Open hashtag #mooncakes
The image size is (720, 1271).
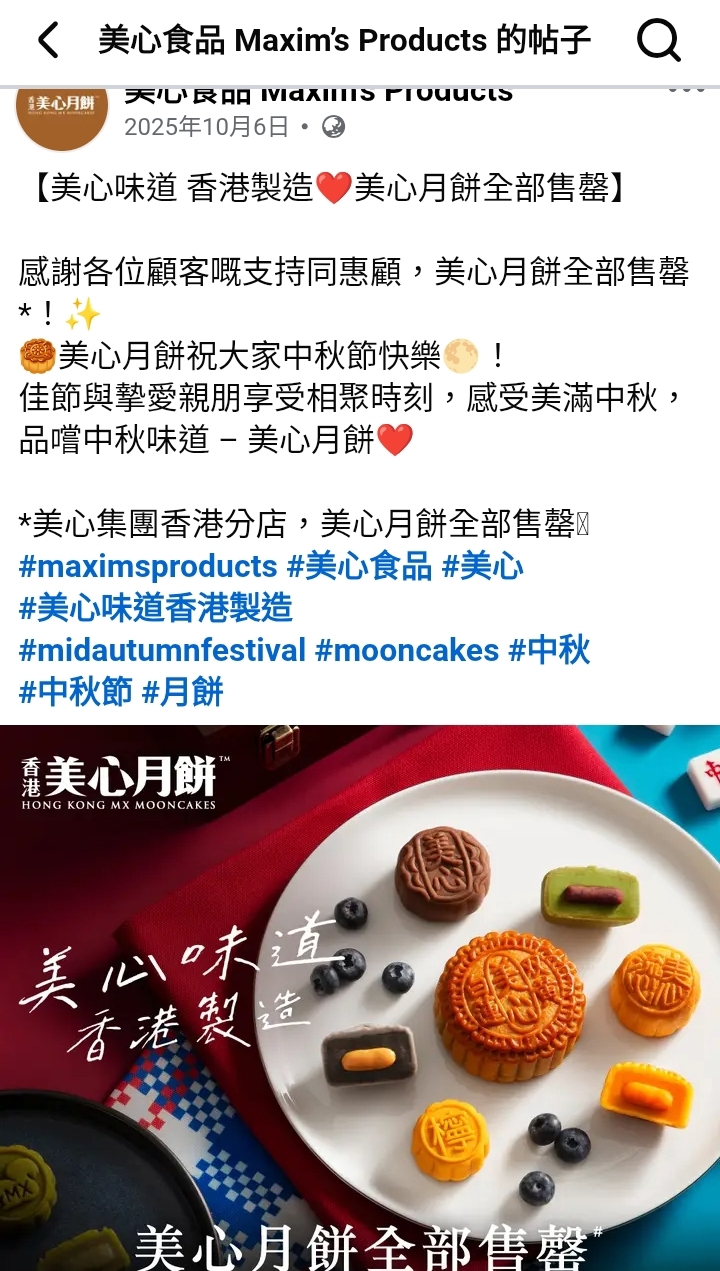407,650
